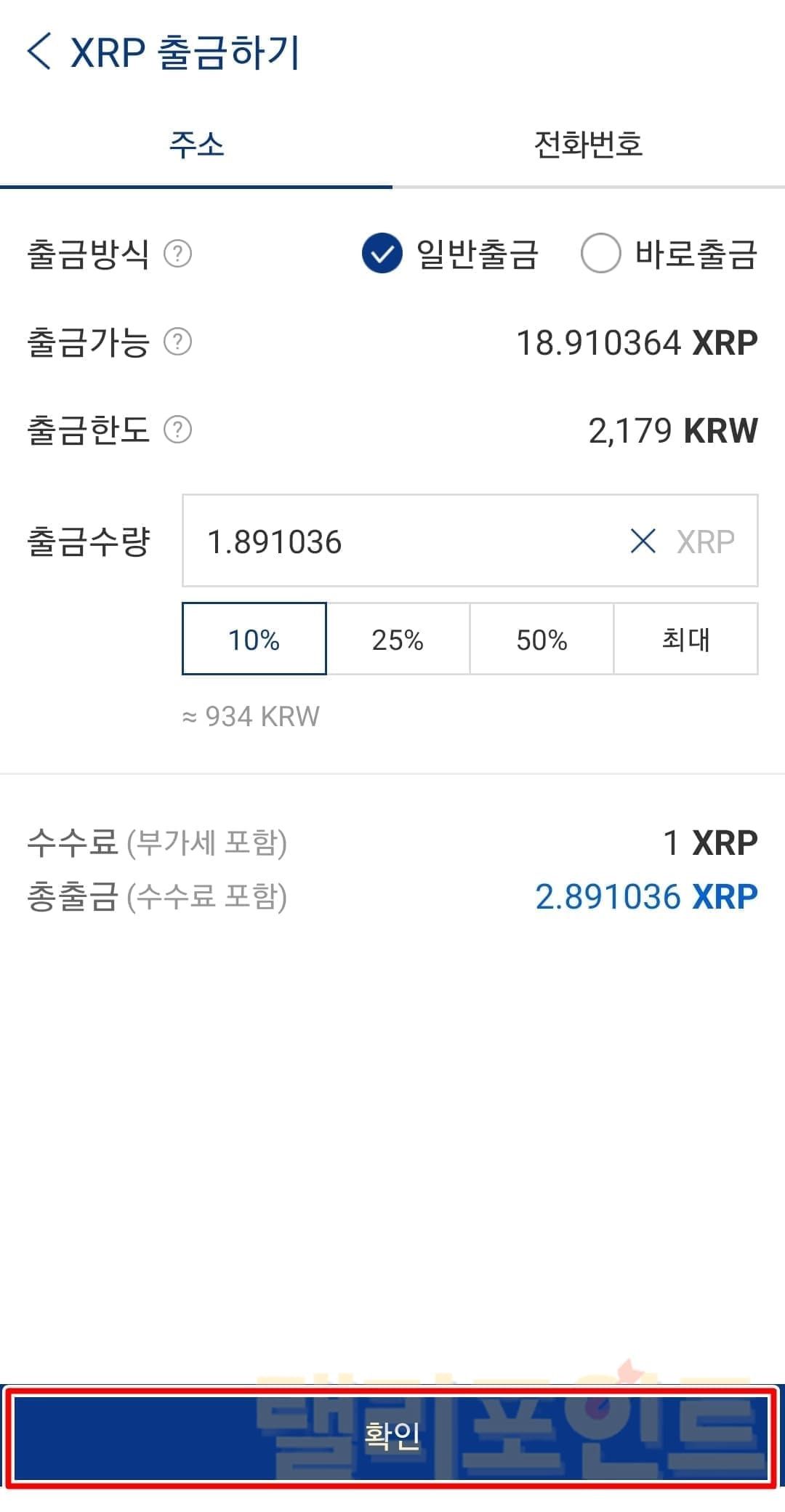
Task: Set amount to 최대
Action: point(685,639)
